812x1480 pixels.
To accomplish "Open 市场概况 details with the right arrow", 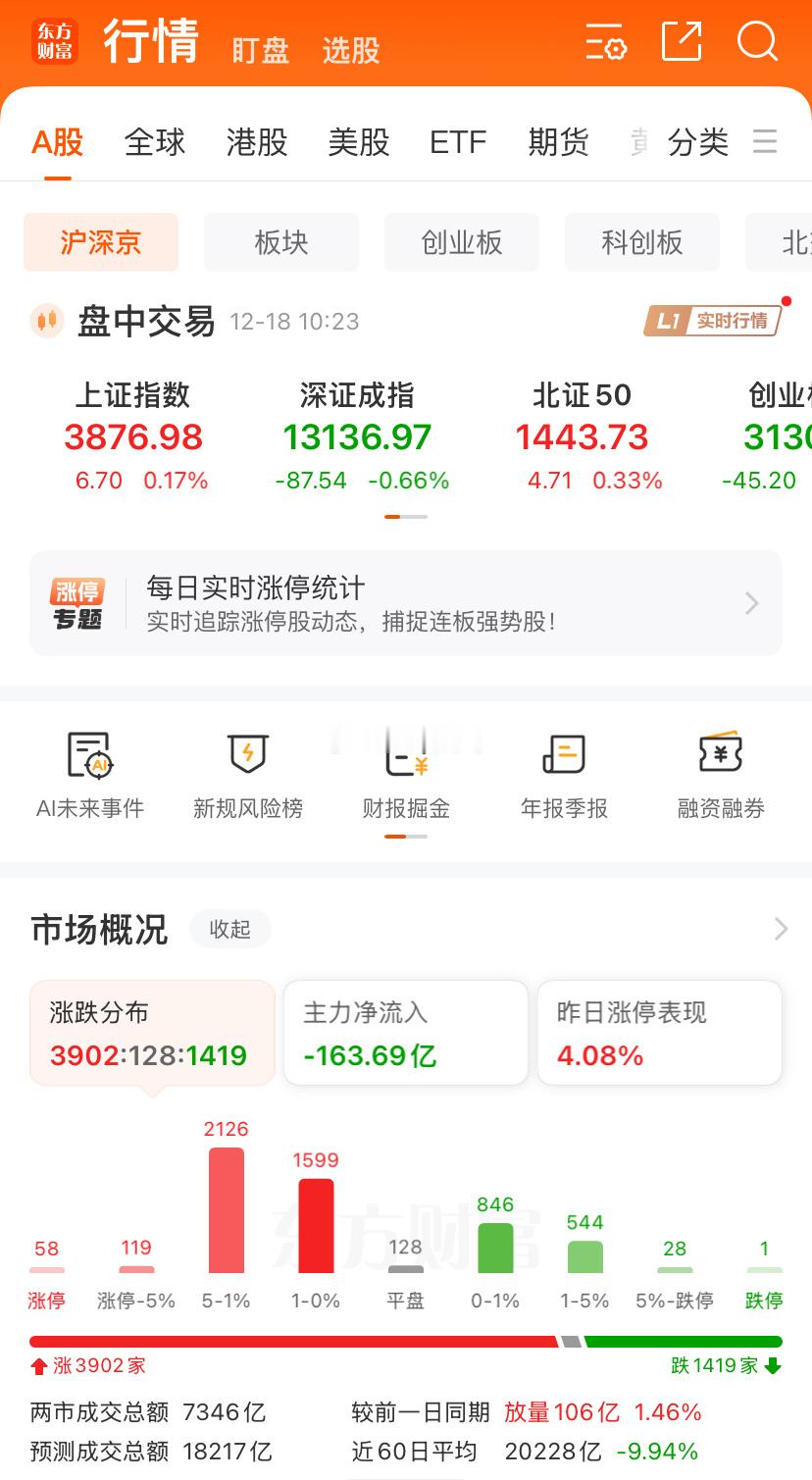I will [x=780, y=929].
